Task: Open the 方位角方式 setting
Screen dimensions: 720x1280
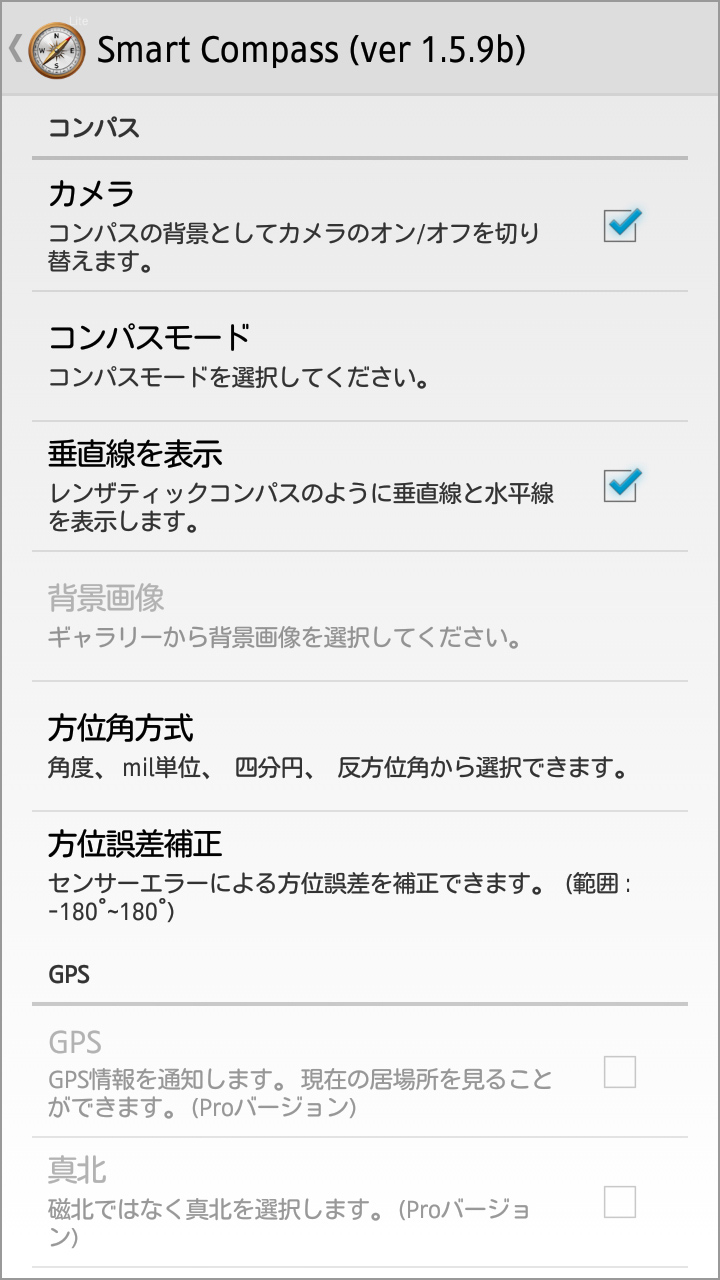Action: pos(360,746)
